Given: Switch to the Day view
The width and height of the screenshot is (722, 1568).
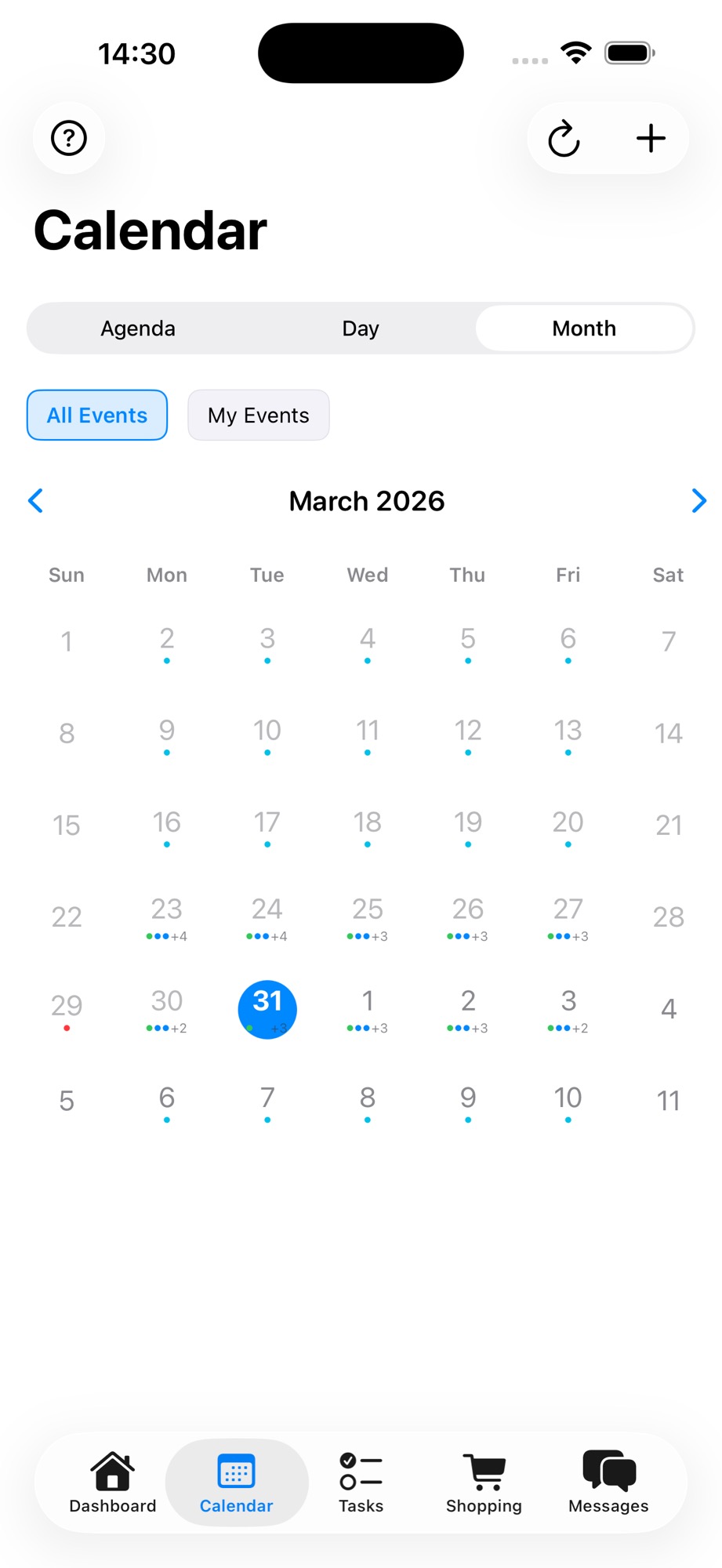Looking at the screenshot, I should pos(361,328).
